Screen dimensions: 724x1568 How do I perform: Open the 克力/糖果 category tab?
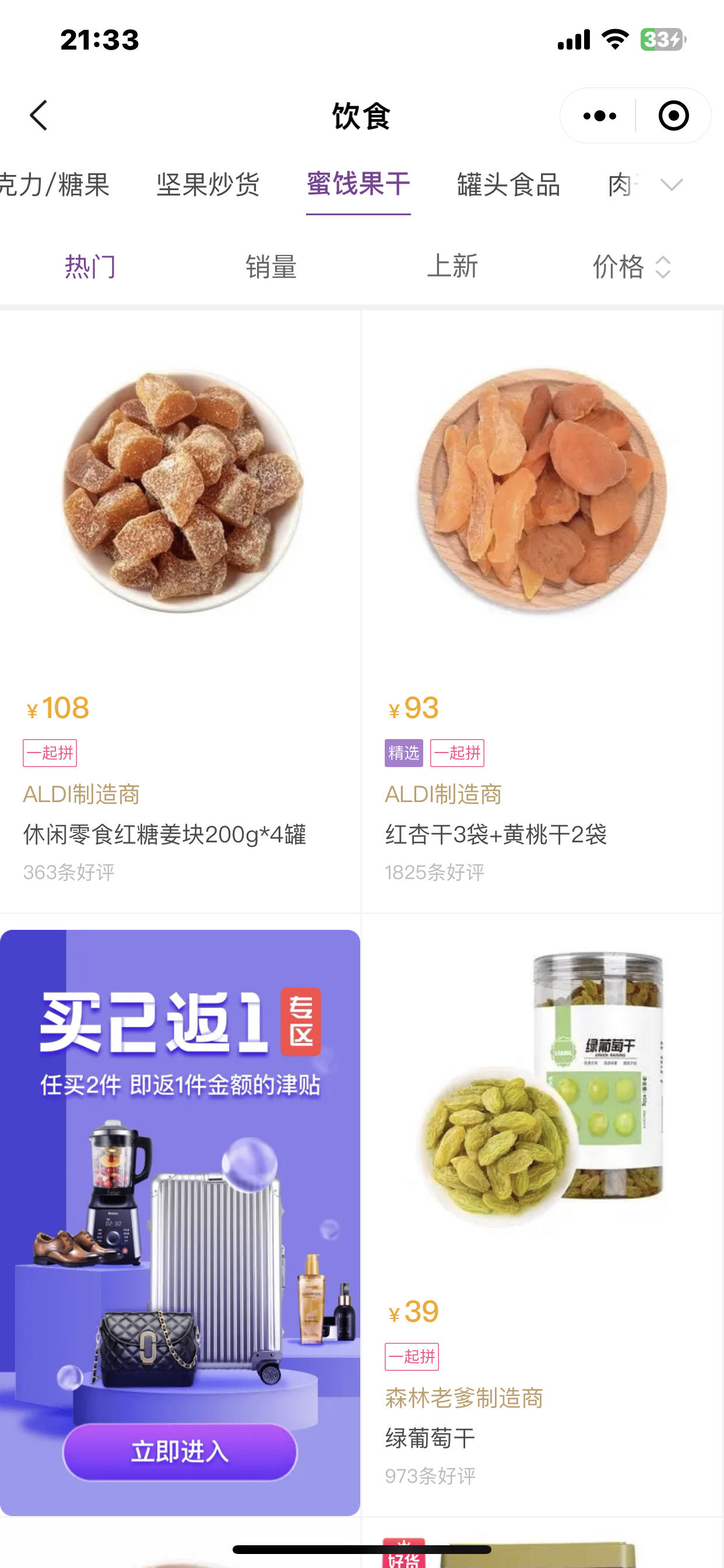pos(55,184)
